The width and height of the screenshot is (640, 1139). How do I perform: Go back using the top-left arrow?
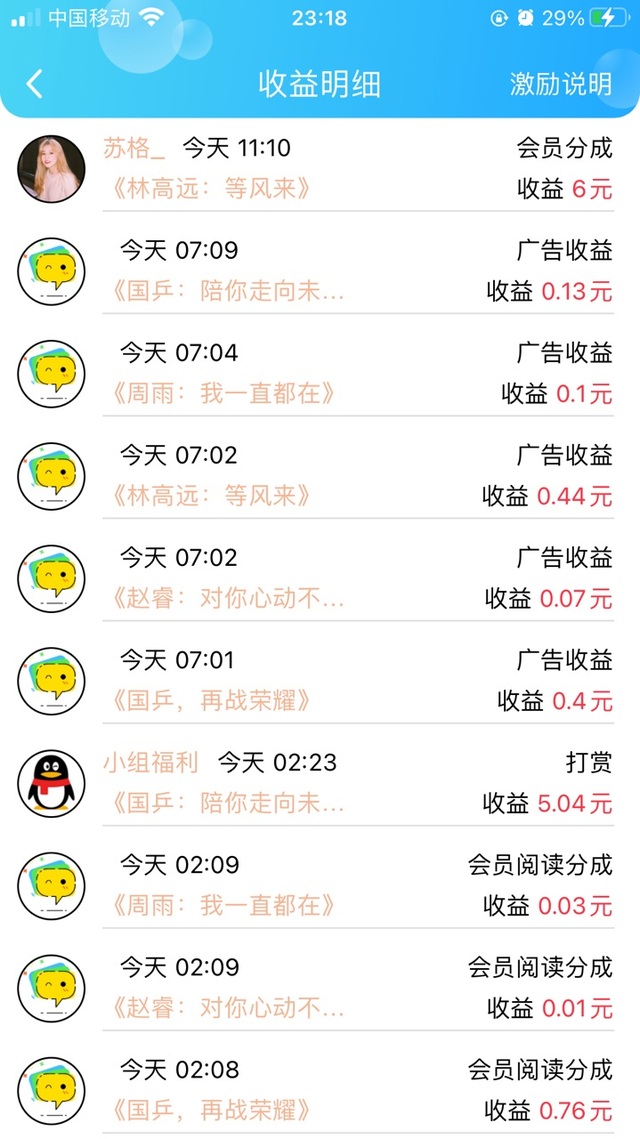click(35, 84)
